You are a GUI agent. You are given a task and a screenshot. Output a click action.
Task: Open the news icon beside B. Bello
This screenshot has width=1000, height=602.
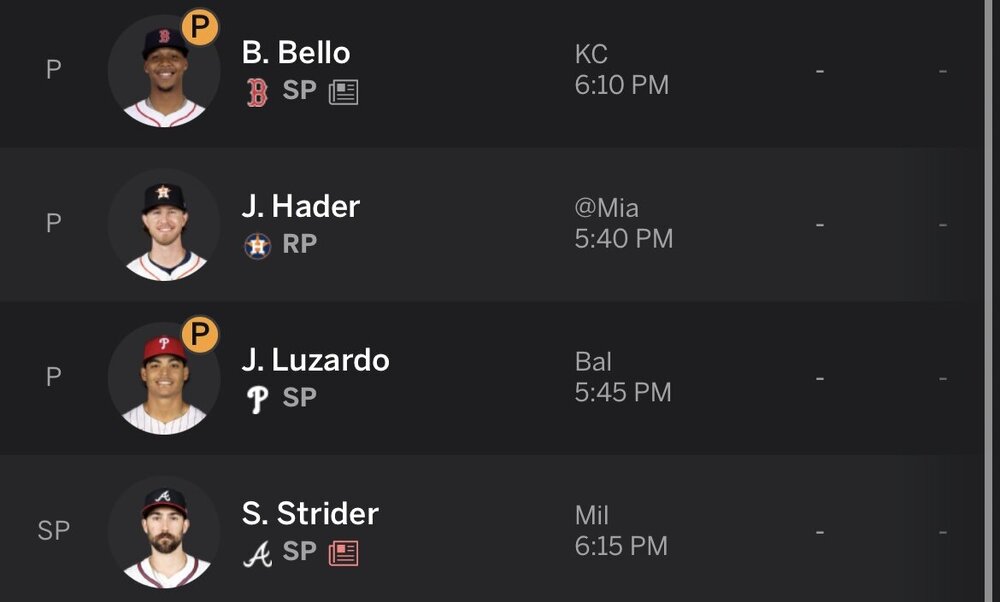pyautogui.click(x=343, y=92)
